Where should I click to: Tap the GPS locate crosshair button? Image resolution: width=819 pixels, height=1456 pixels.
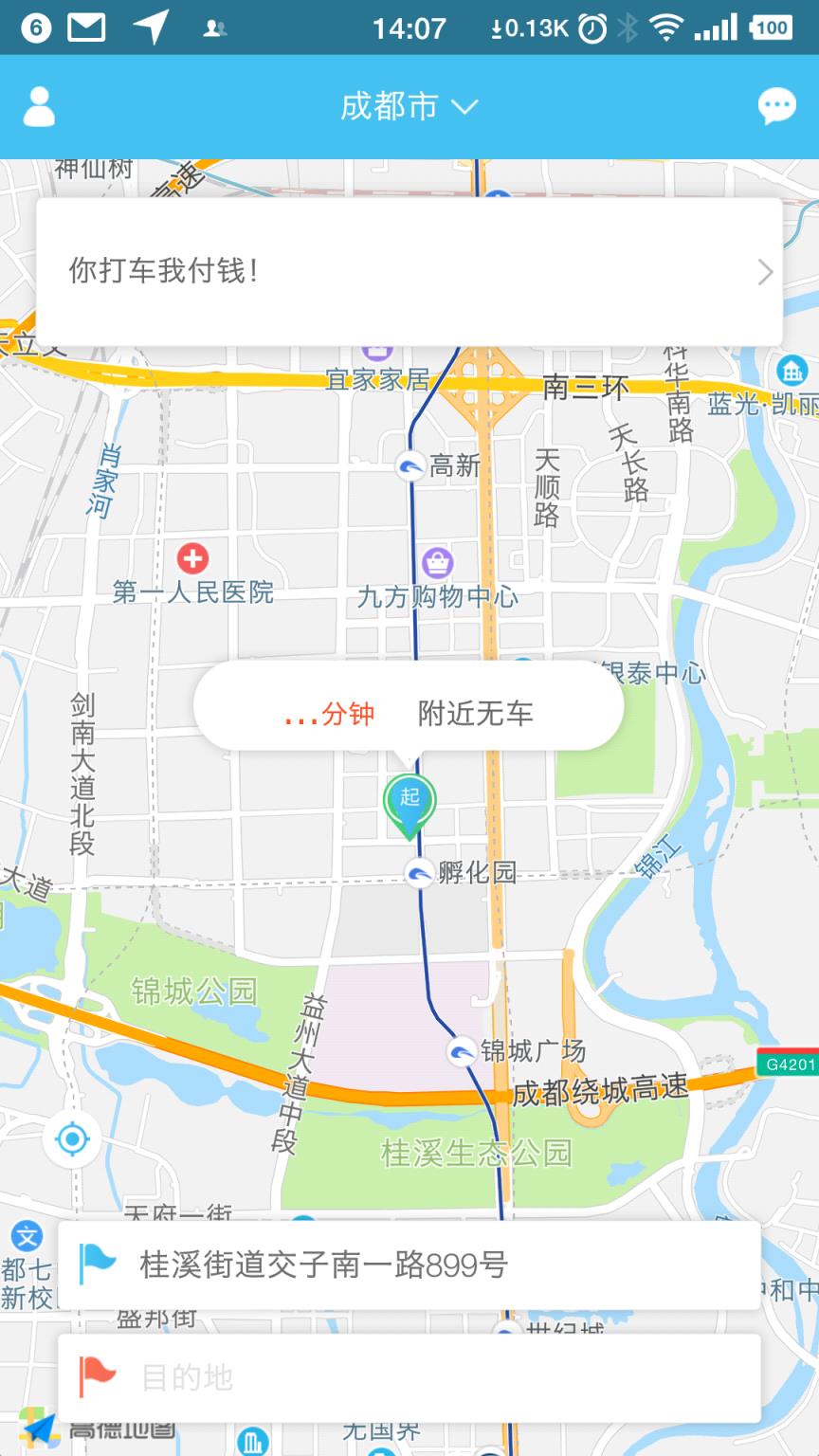(72, 1140)
